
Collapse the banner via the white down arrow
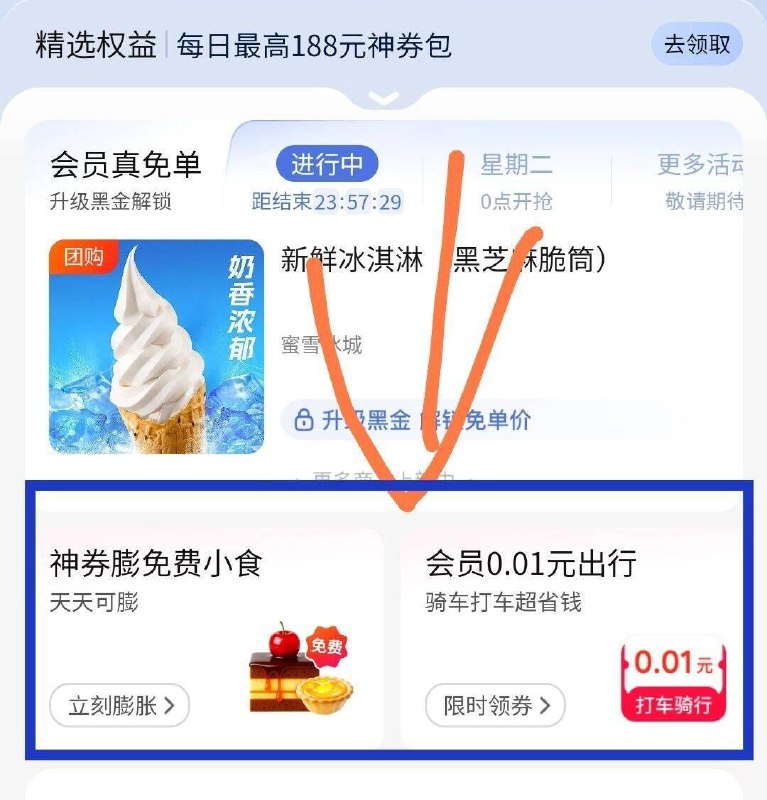point(383,99)
